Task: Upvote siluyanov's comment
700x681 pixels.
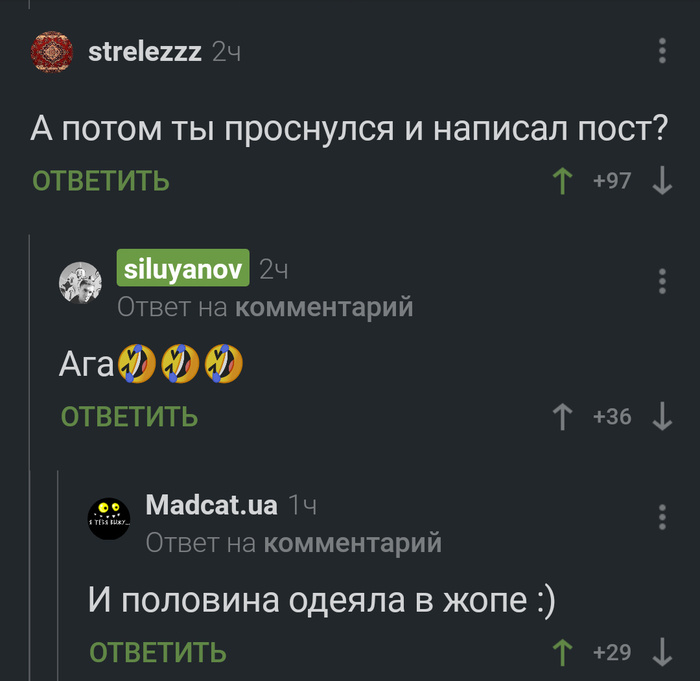Action: 563,417
